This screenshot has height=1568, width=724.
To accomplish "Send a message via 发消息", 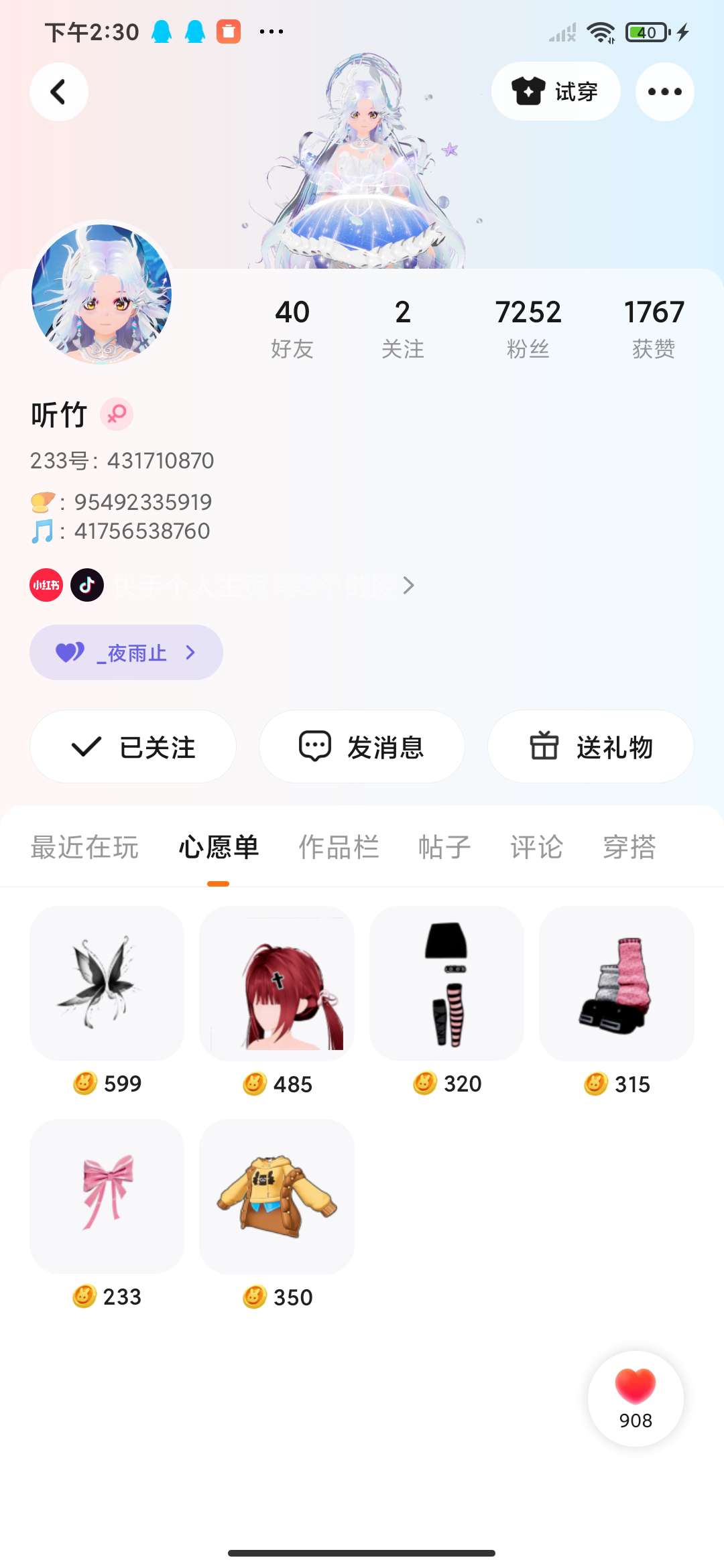I will pos(362,746).
